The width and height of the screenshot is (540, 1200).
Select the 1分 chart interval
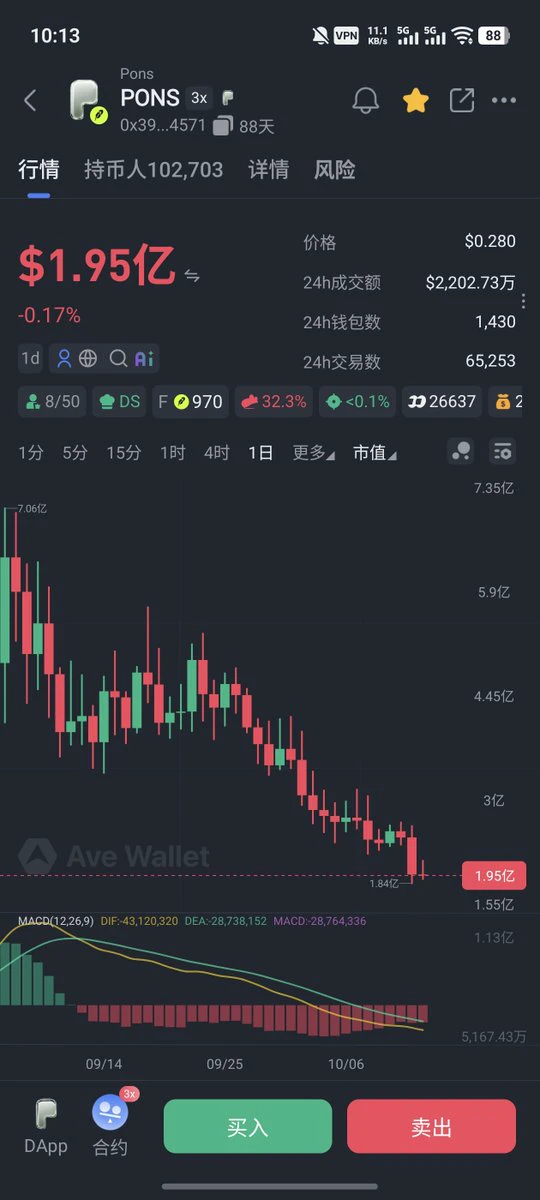(31, 453)
